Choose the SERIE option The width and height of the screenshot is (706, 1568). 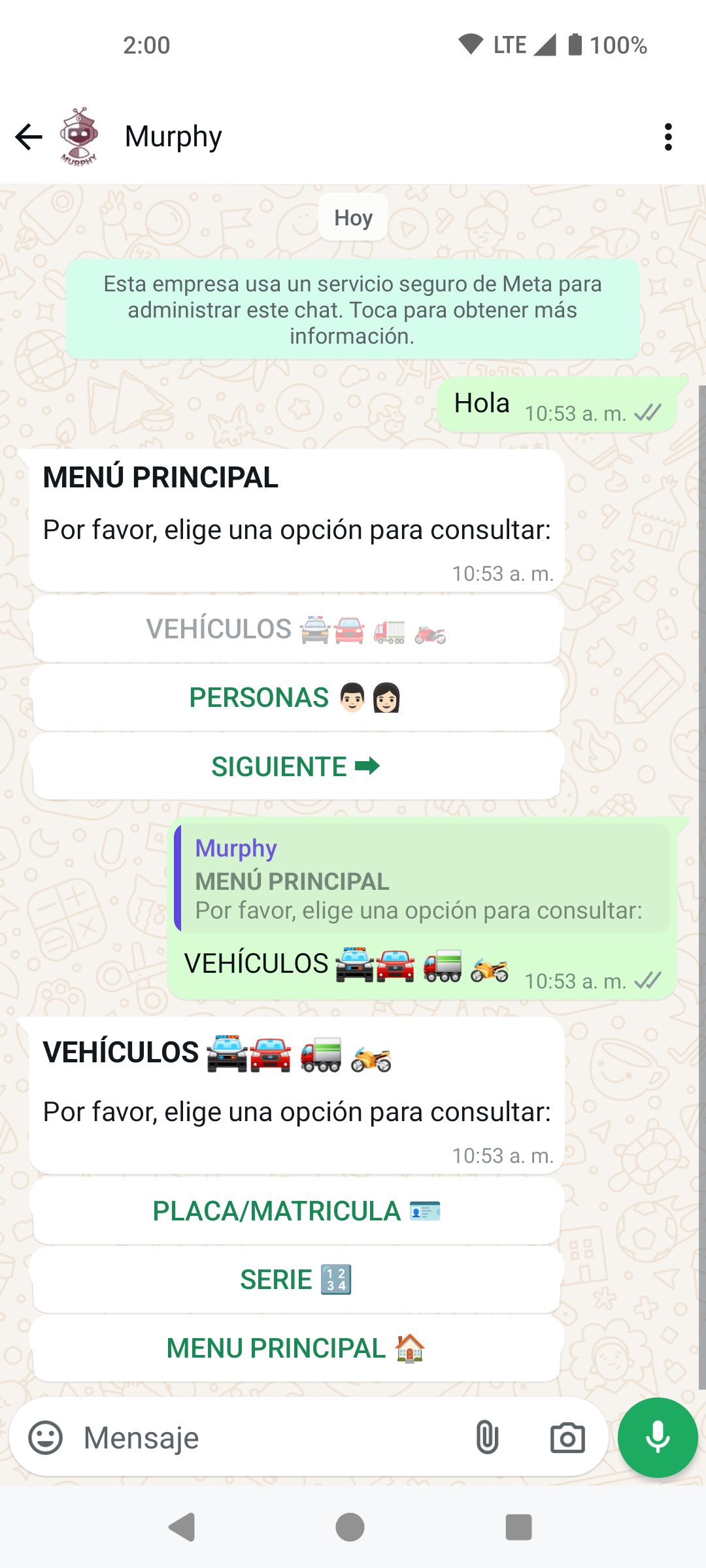tap(296, 1280)
